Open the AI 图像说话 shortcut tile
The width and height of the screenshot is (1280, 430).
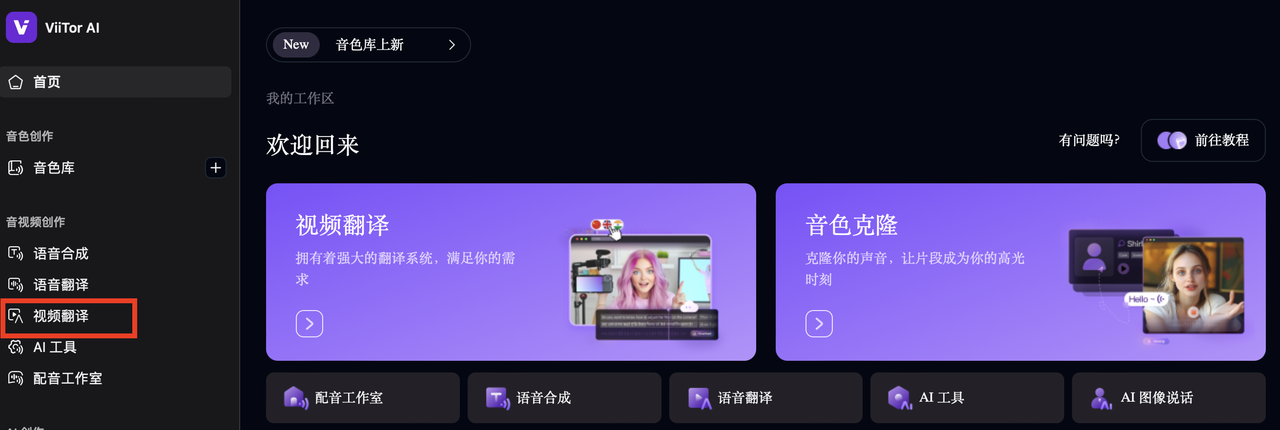pos(1167,397)
